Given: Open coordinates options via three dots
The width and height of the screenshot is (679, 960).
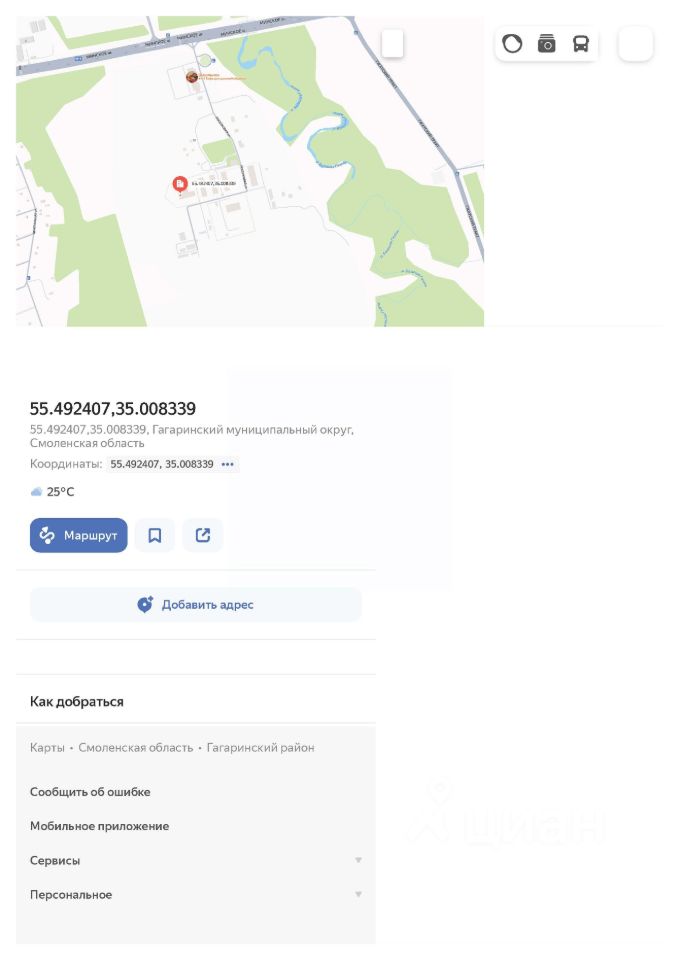Looking at the screenshot, I should [228, 464].
